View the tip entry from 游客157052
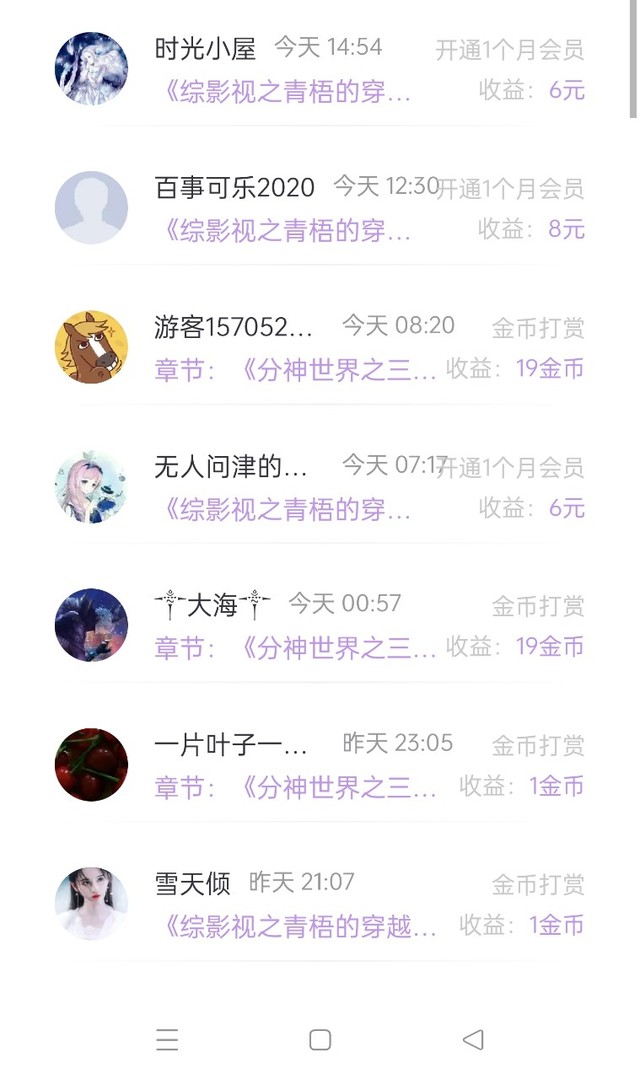Image resolution: width=640 pixels, height=1079 pixels. 320,347
